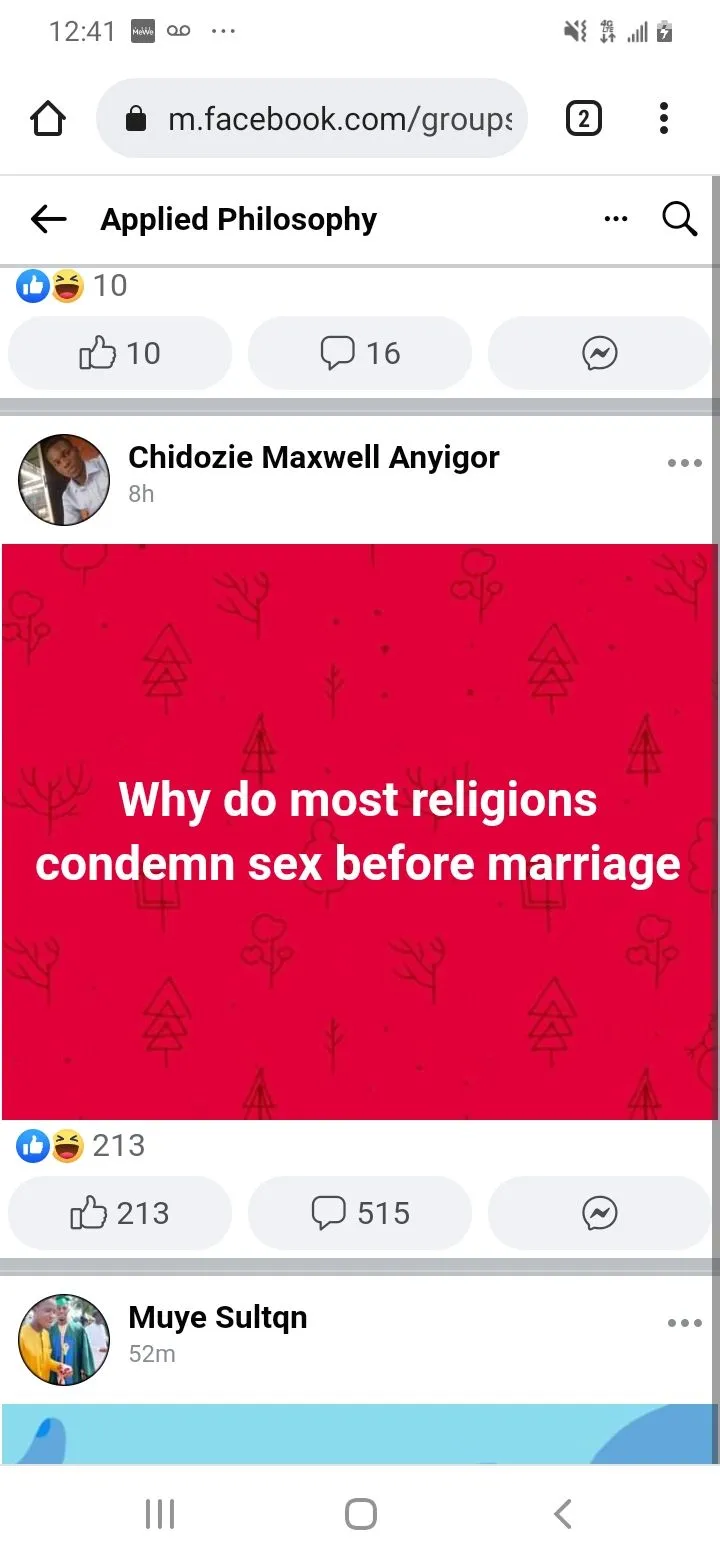Go to the browser home page

[x=48, y=120]
